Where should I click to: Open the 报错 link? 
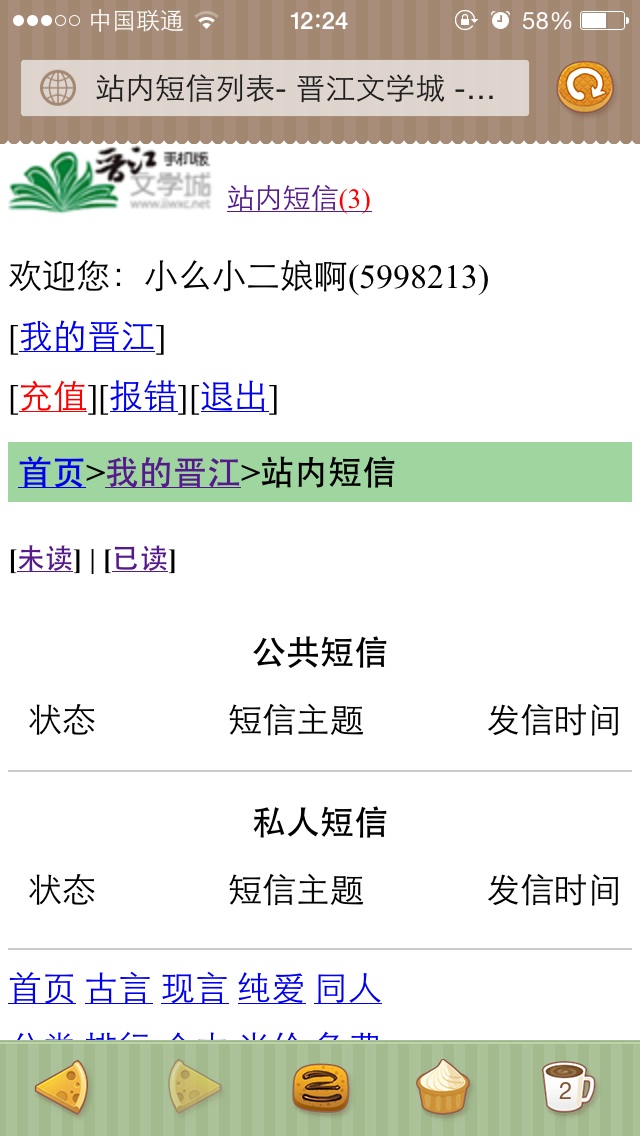pos(144,398)
